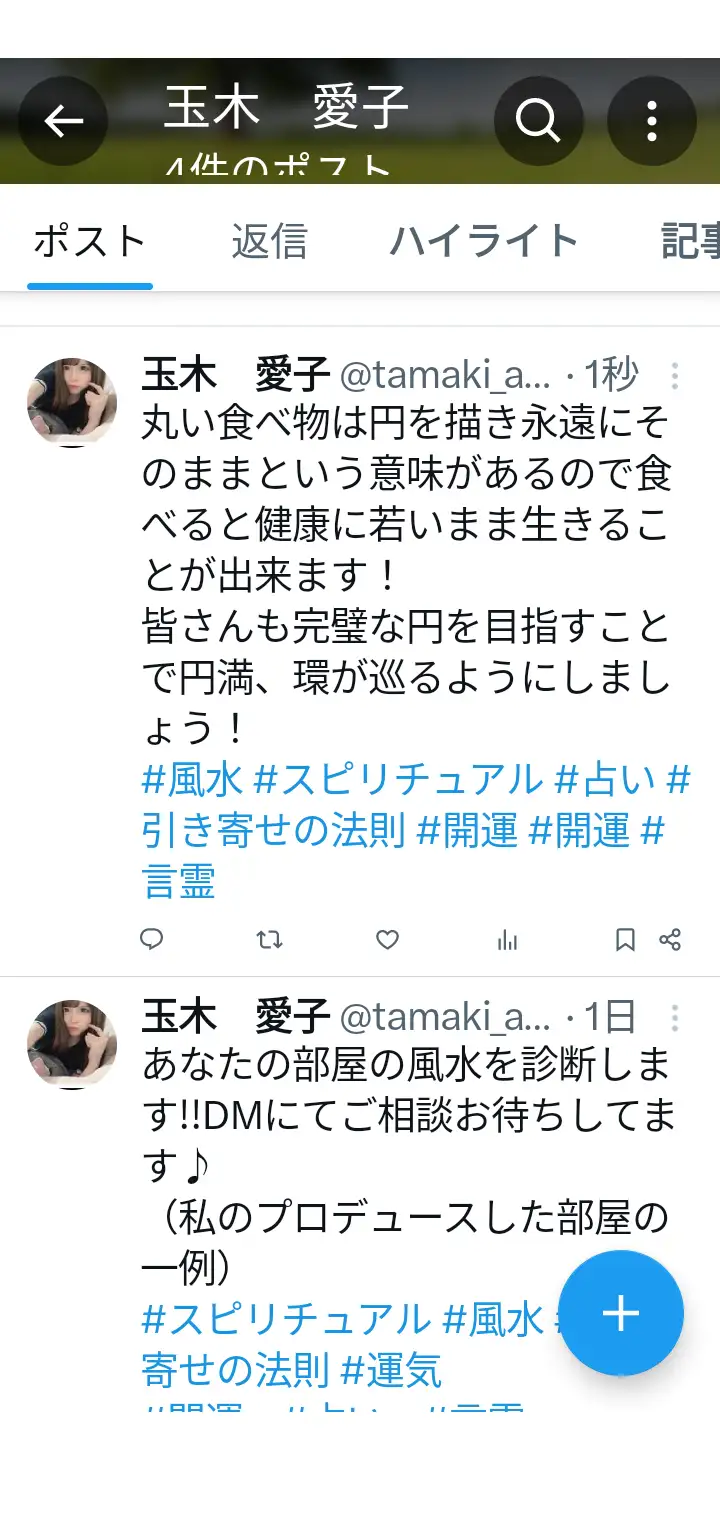This screenshot has width=720, height=1520.
Task: Switch to the ハイライト tab
Action: pos(484,242)
